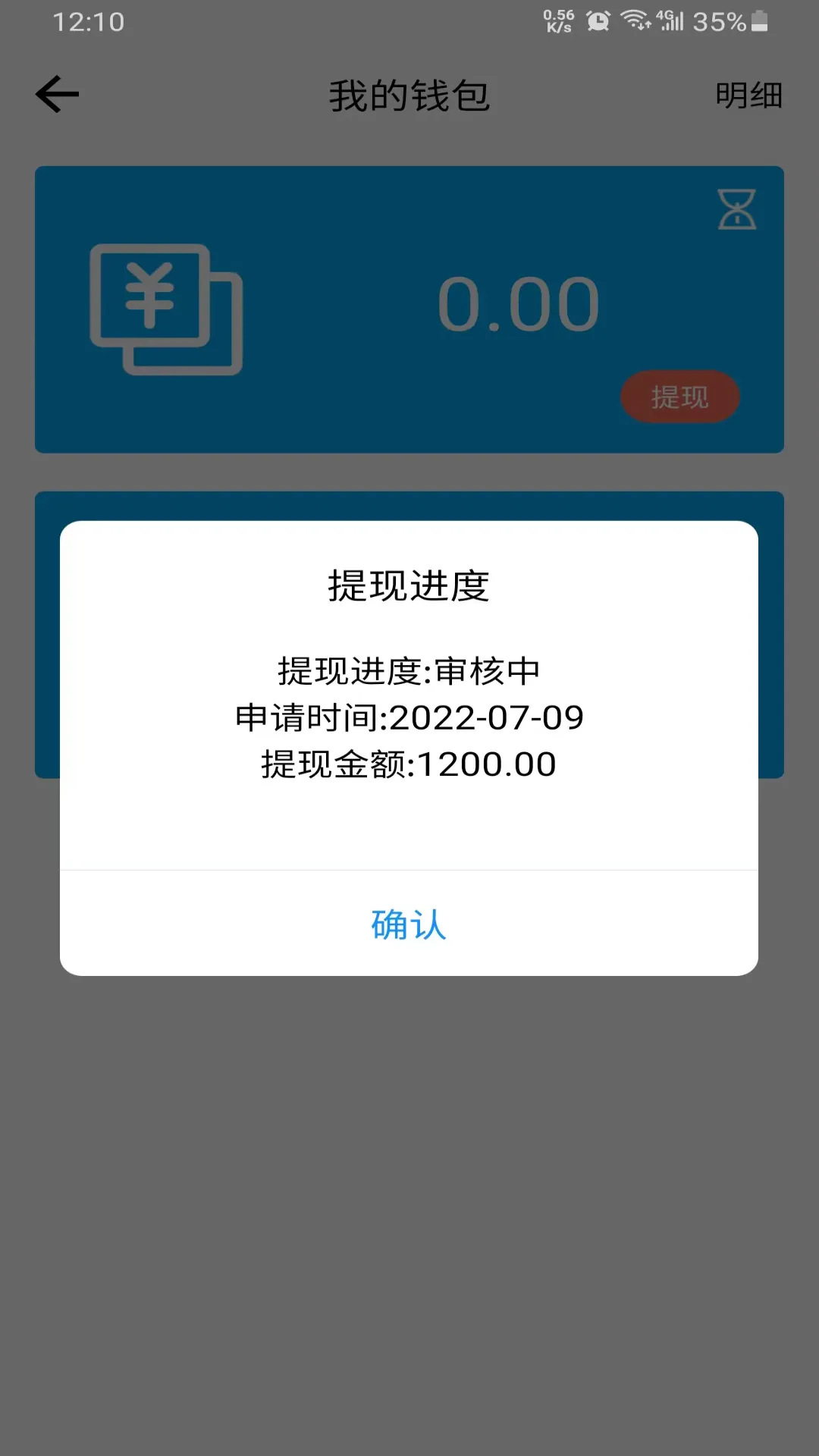Tap the hourglass pending icon on balance card
The image size is (819, 1456).
click(736, 210)
